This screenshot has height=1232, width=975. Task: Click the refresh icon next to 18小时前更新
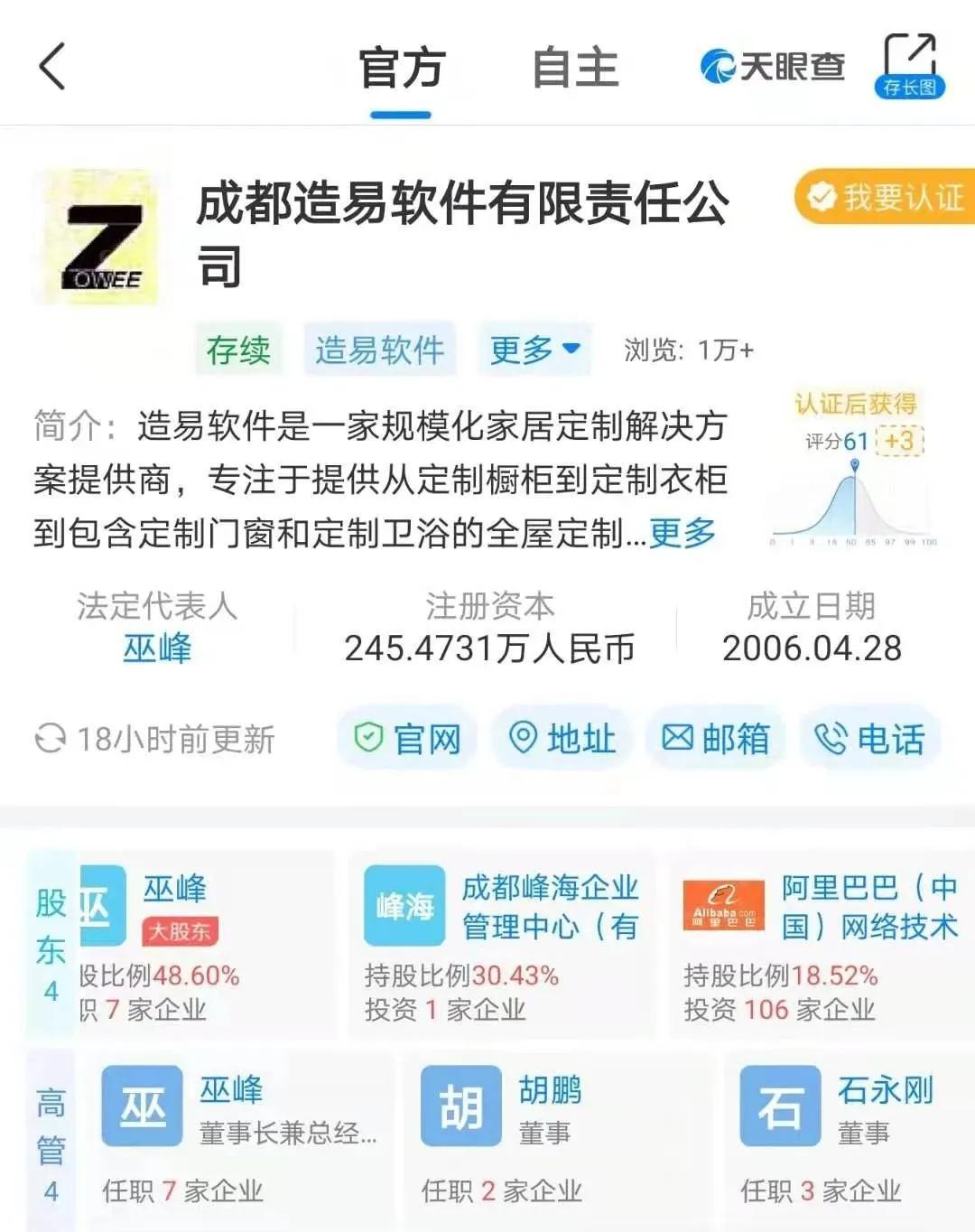51,739
